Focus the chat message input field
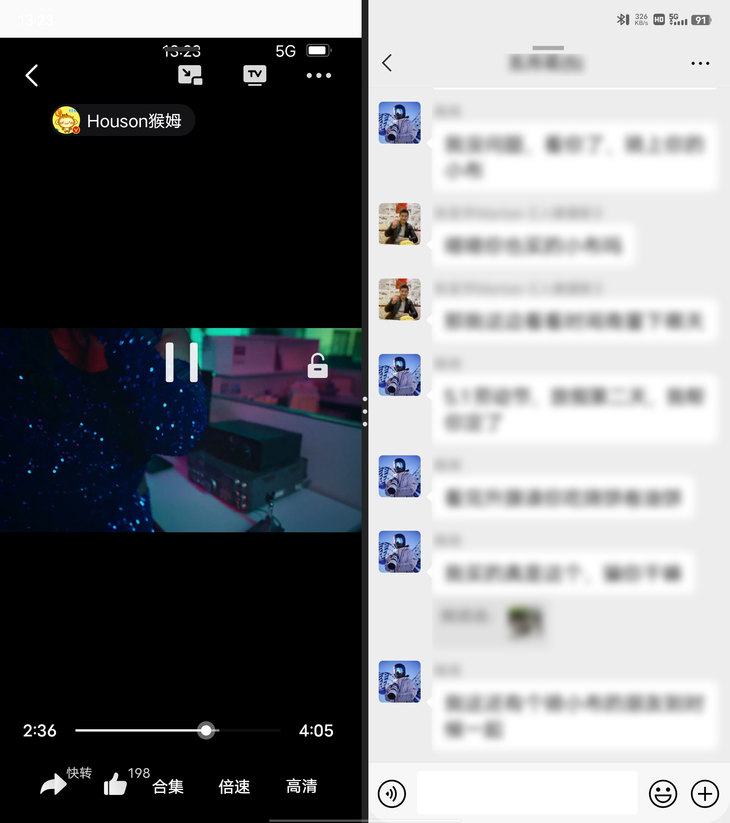This screenshot has width=730, height=823. click(x=526, y=794)
